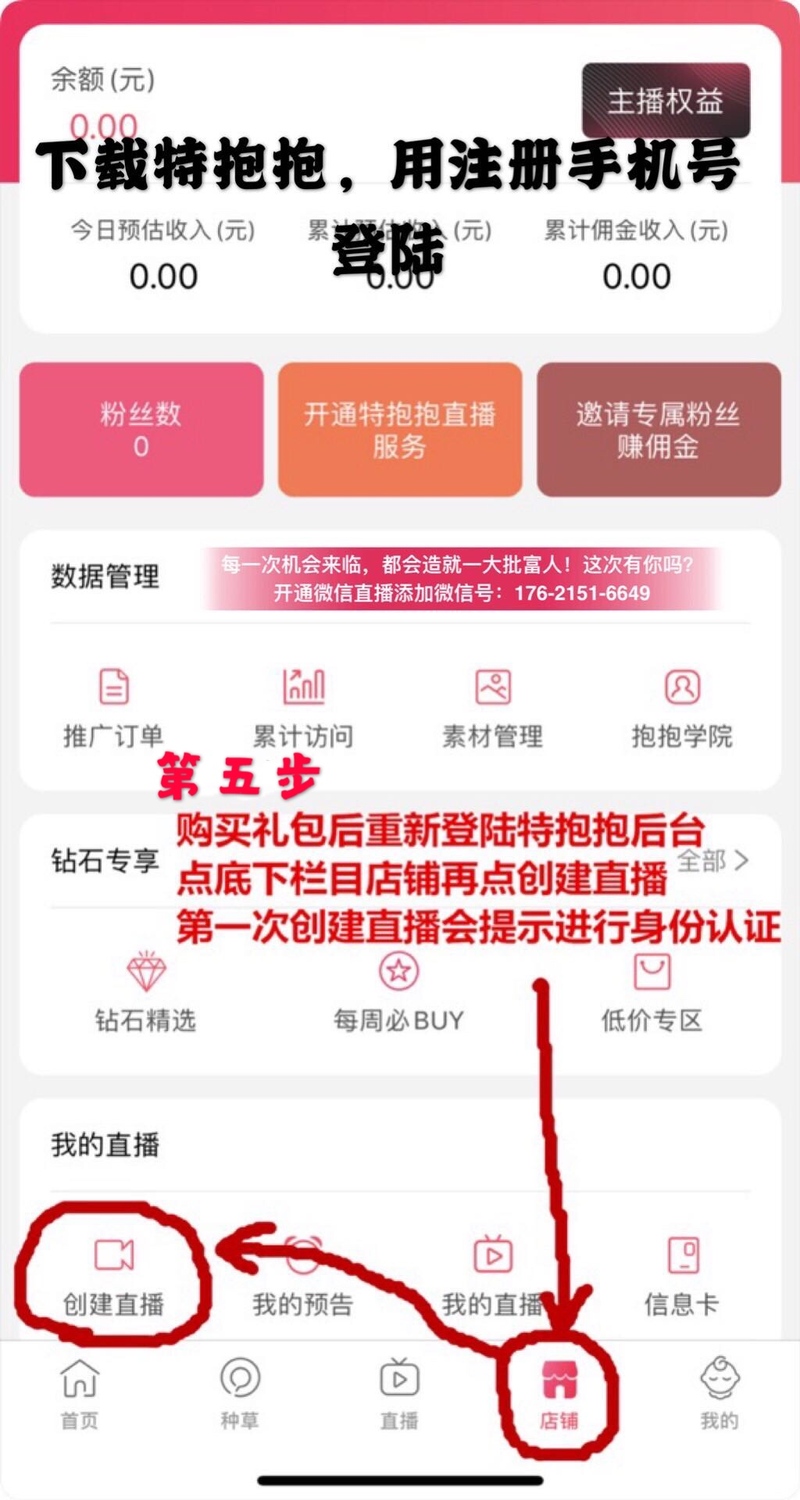Select 开通特抱抱直播服务
This screenshot has height=1500, width=800.
(400, 430)
